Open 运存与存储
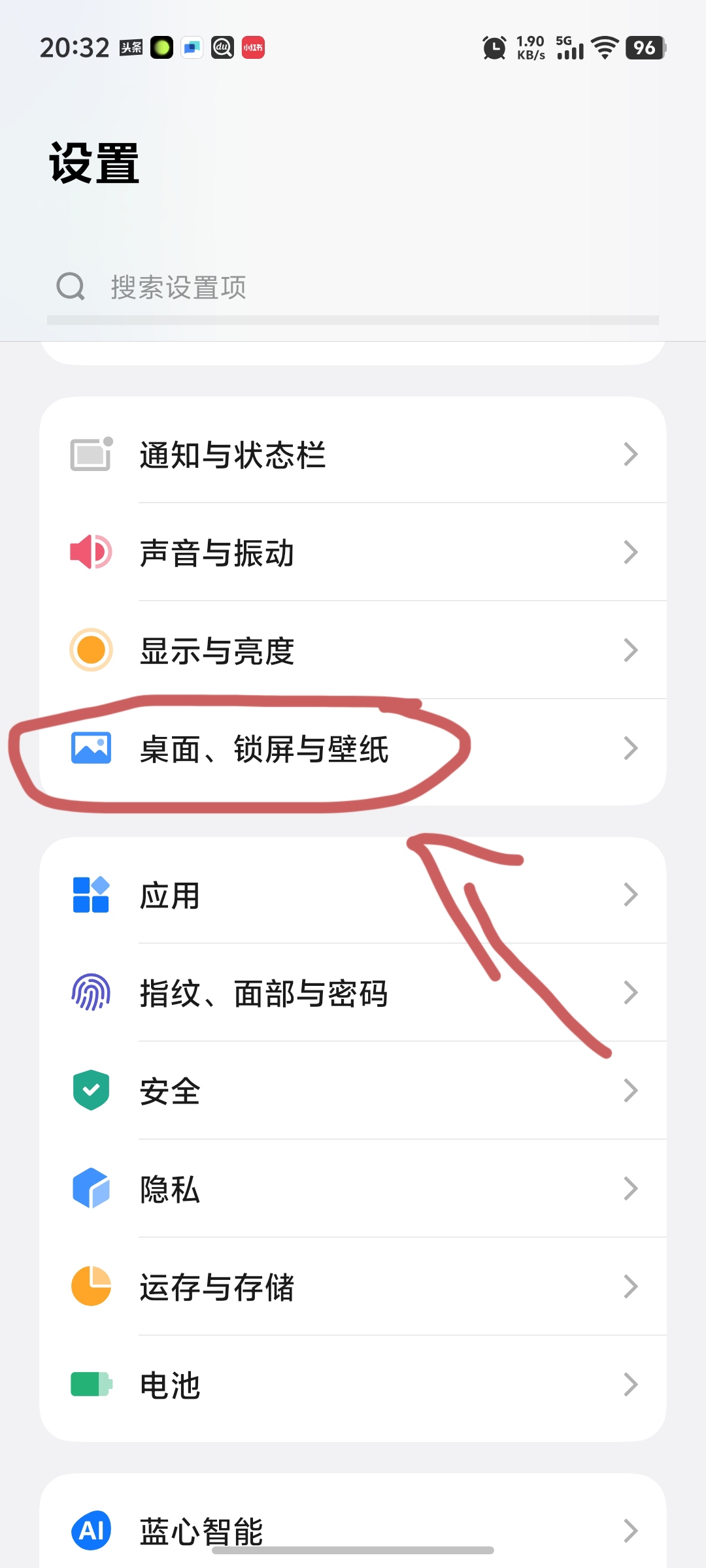The width and height of the screenshot is (706, 1568). coord(353,1287)
